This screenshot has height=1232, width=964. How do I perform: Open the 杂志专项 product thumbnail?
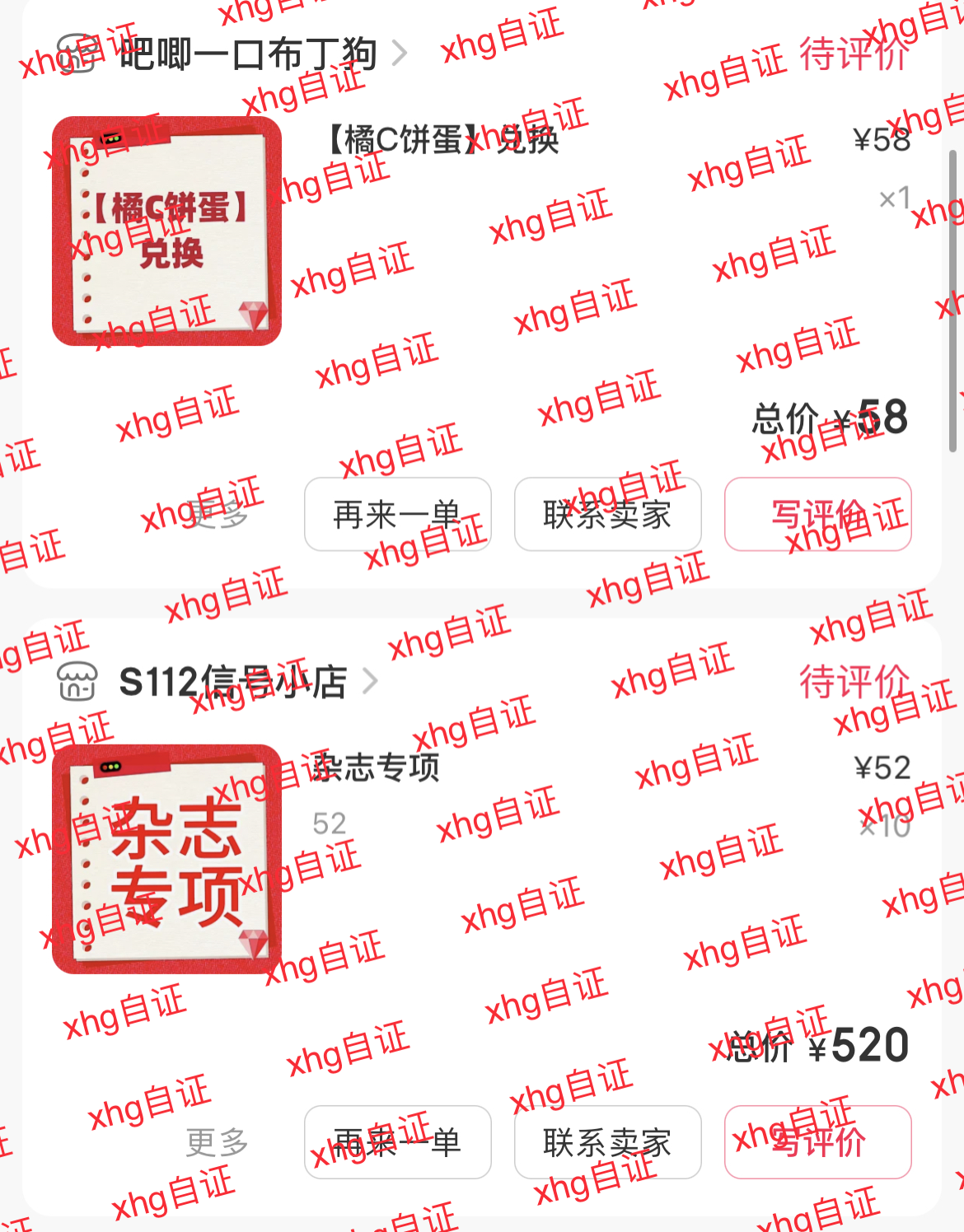(x=166, y=859)
